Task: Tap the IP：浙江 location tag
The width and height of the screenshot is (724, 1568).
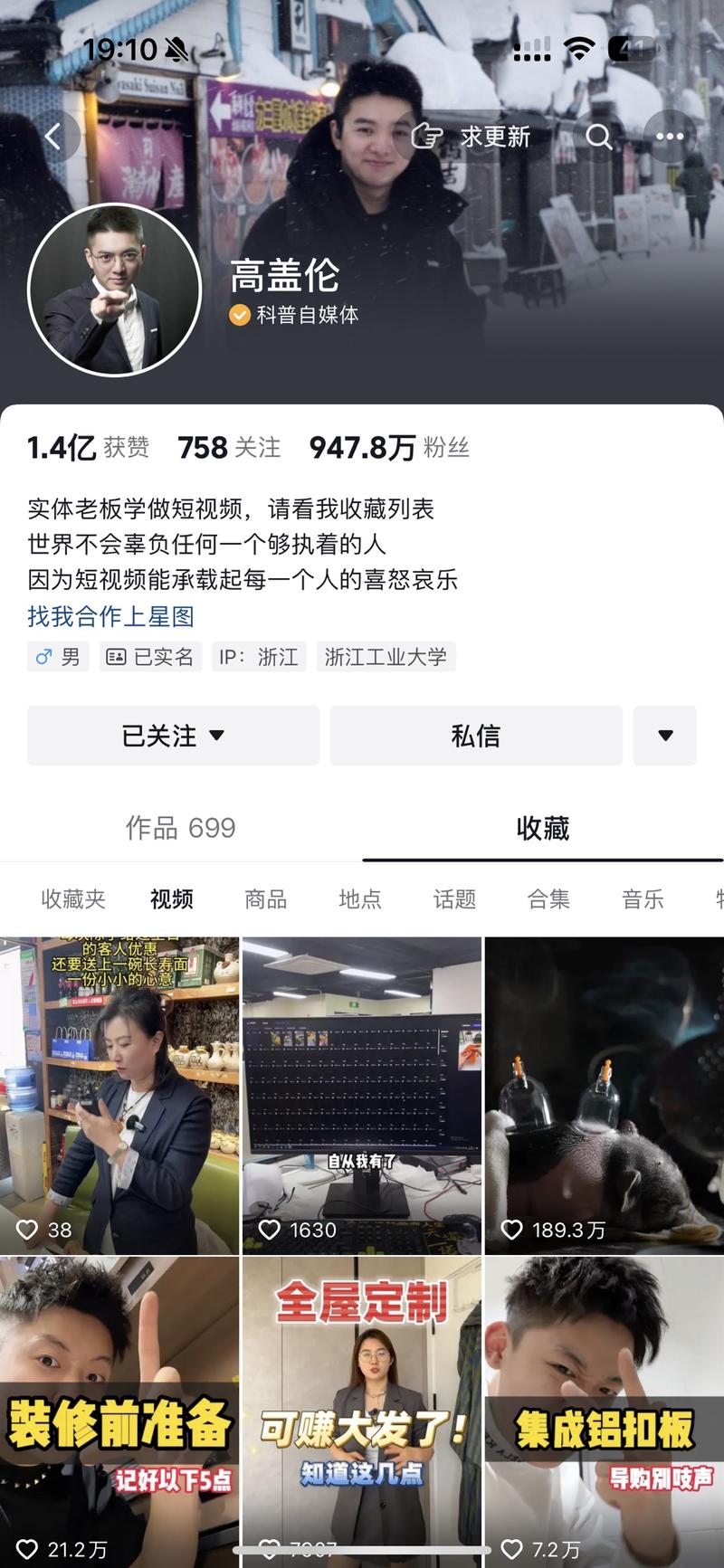Action: (x=259, y=657)
